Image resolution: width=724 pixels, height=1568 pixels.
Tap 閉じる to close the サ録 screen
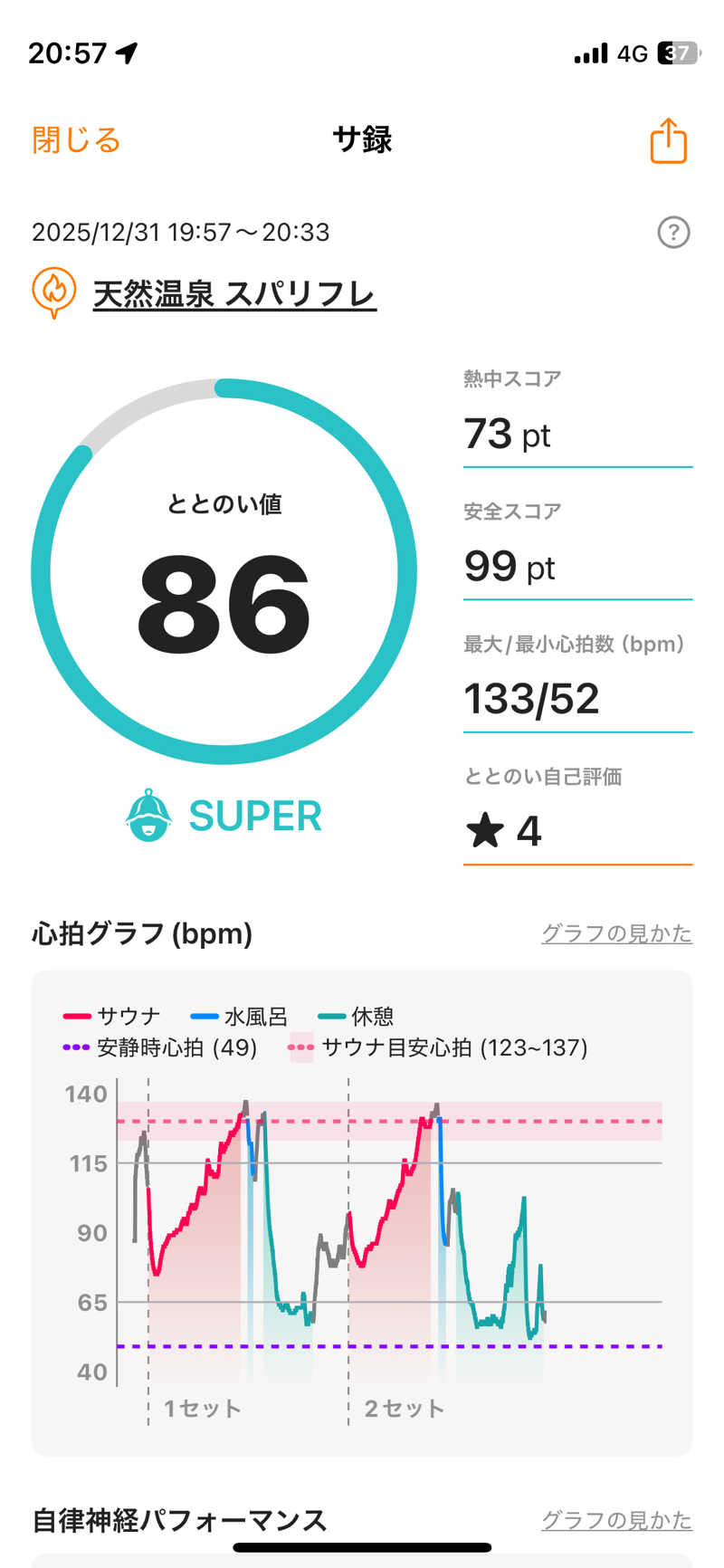click(76, 140)
